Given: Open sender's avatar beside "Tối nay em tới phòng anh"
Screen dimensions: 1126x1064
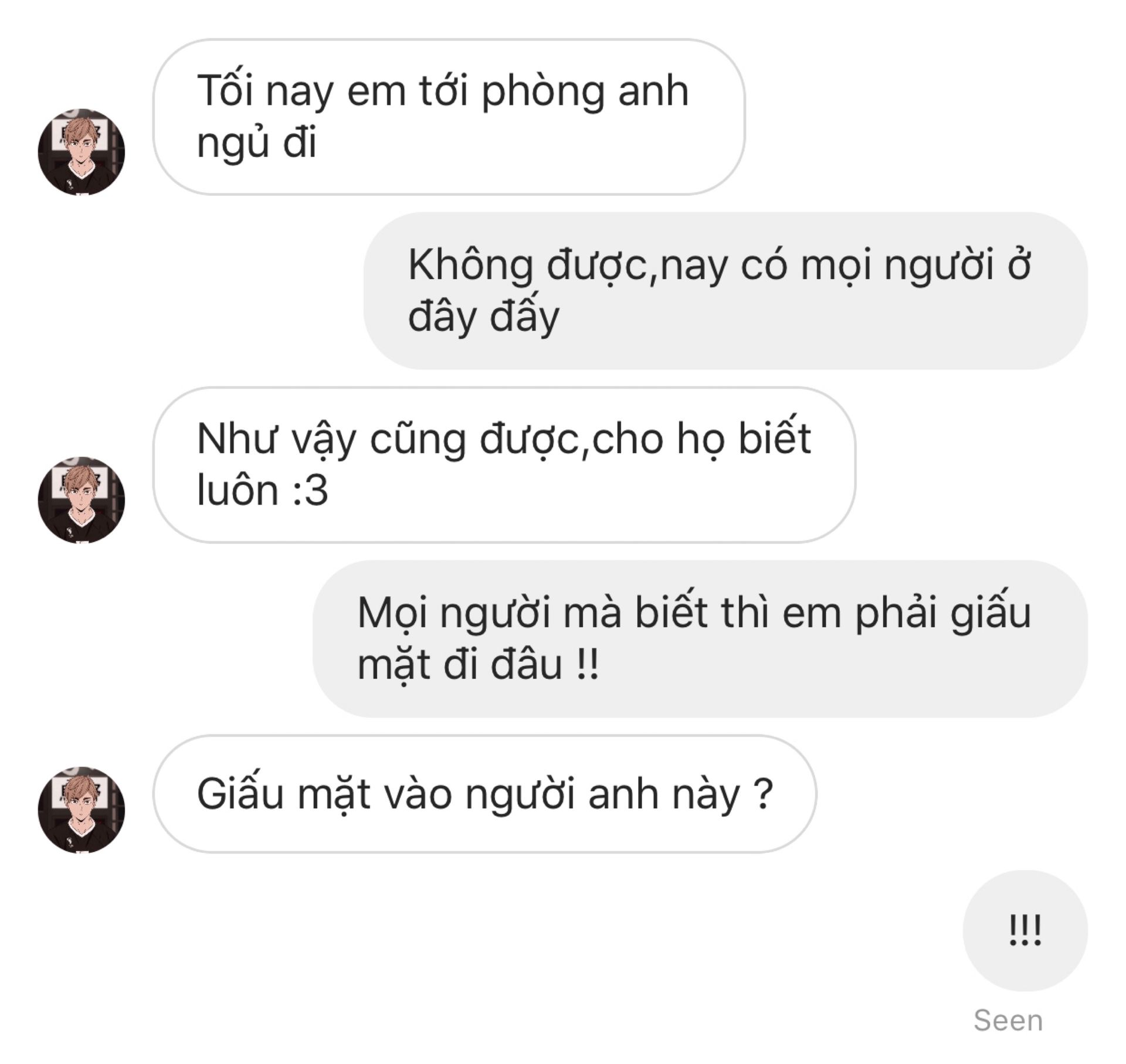Looking at the screenshot, I should pos(82,152).
